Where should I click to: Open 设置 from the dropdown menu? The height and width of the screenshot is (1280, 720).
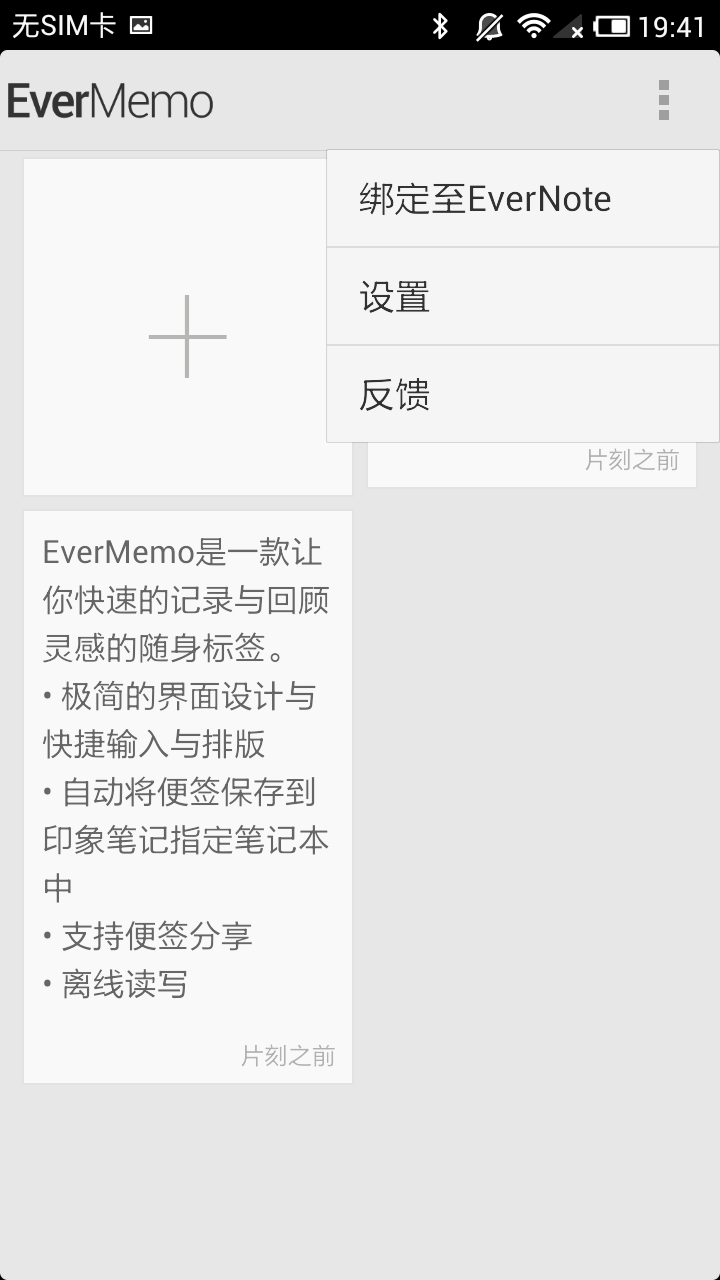(522, 297)
